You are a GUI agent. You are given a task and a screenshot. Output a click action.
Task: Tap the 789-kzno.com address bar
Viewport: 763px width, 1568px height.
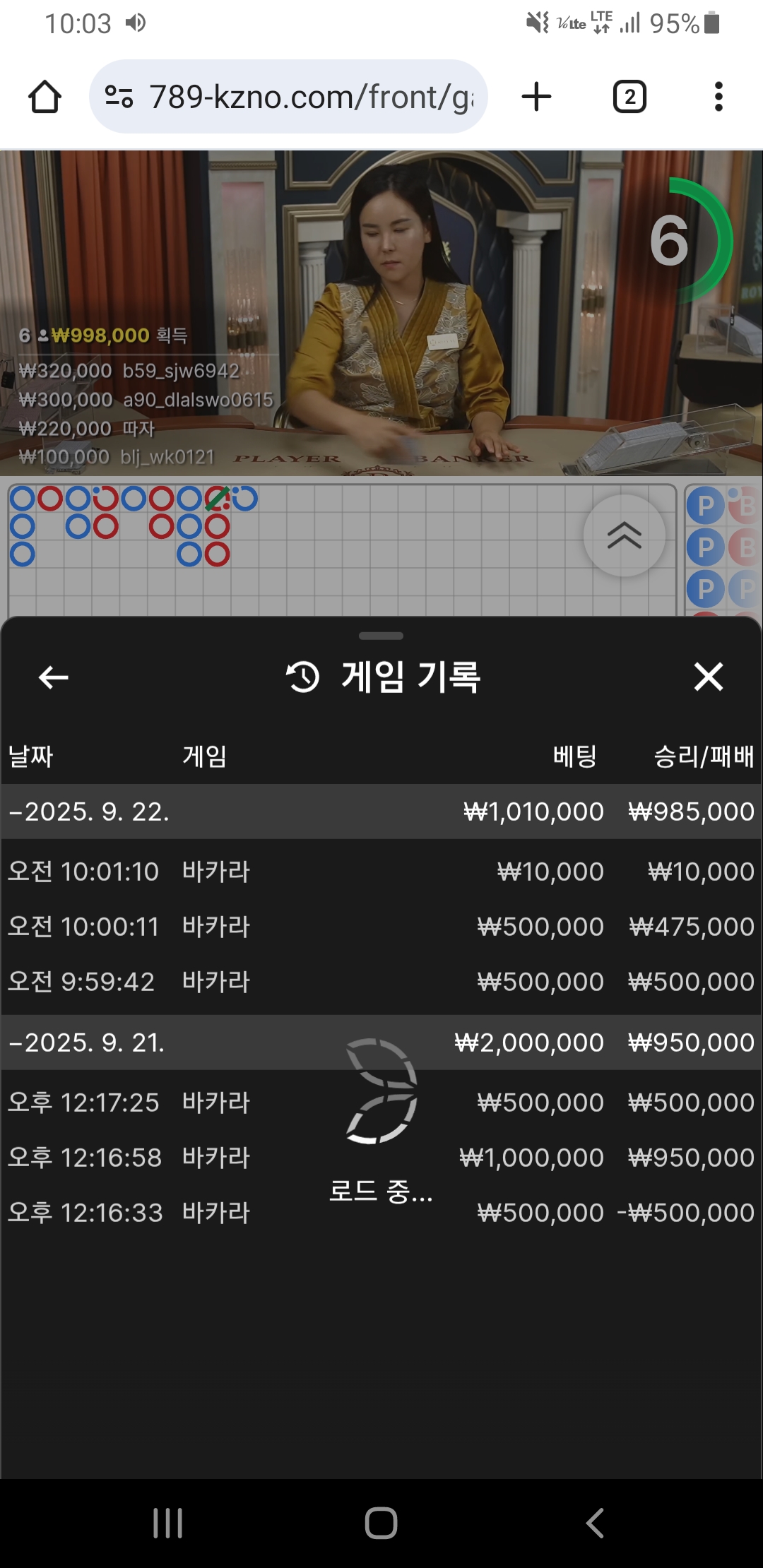click(x=290, y=97)
